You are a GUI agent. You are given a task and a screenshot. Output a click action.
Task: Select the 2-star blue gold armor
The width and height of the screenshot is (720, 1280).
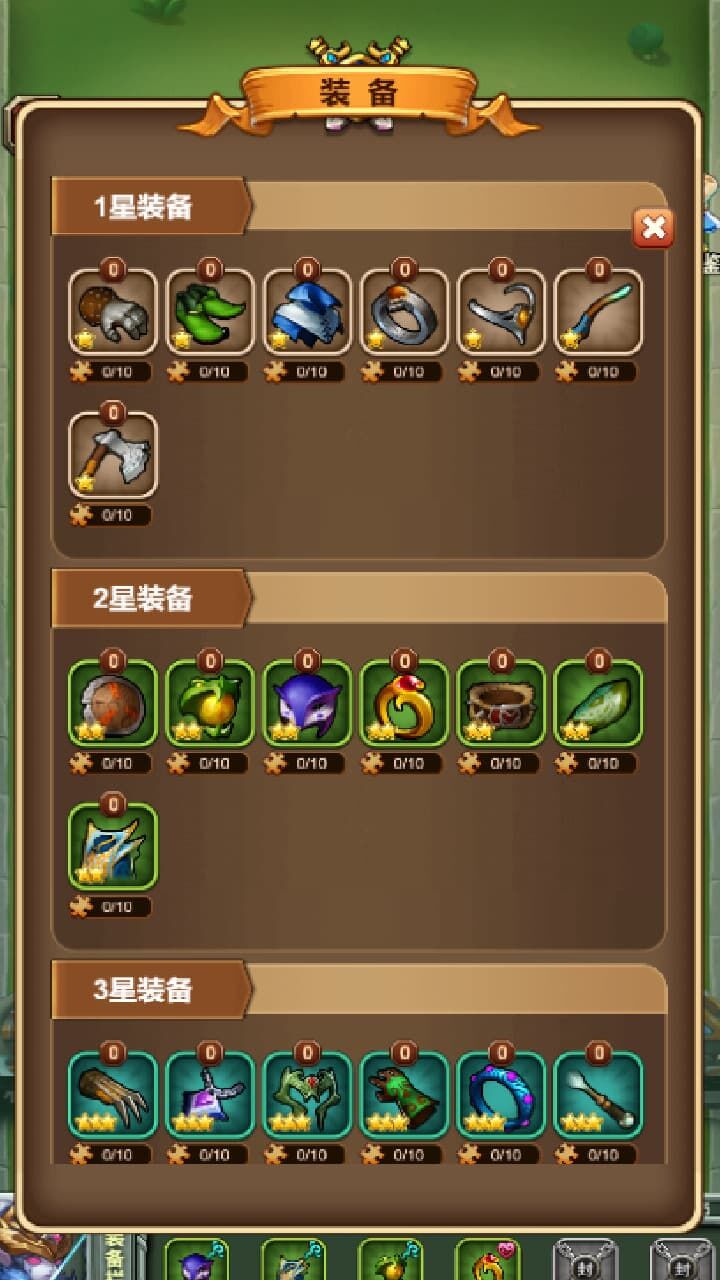tap(113, 846)
